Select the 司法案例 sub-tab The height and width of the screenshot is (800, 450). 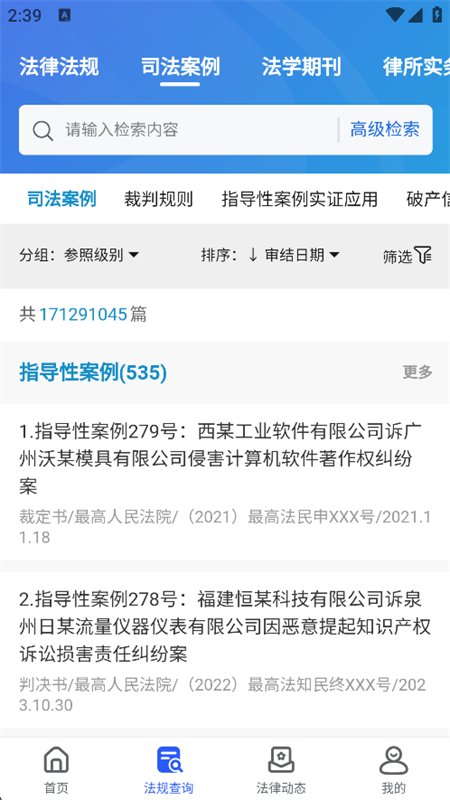click(62, 199)
